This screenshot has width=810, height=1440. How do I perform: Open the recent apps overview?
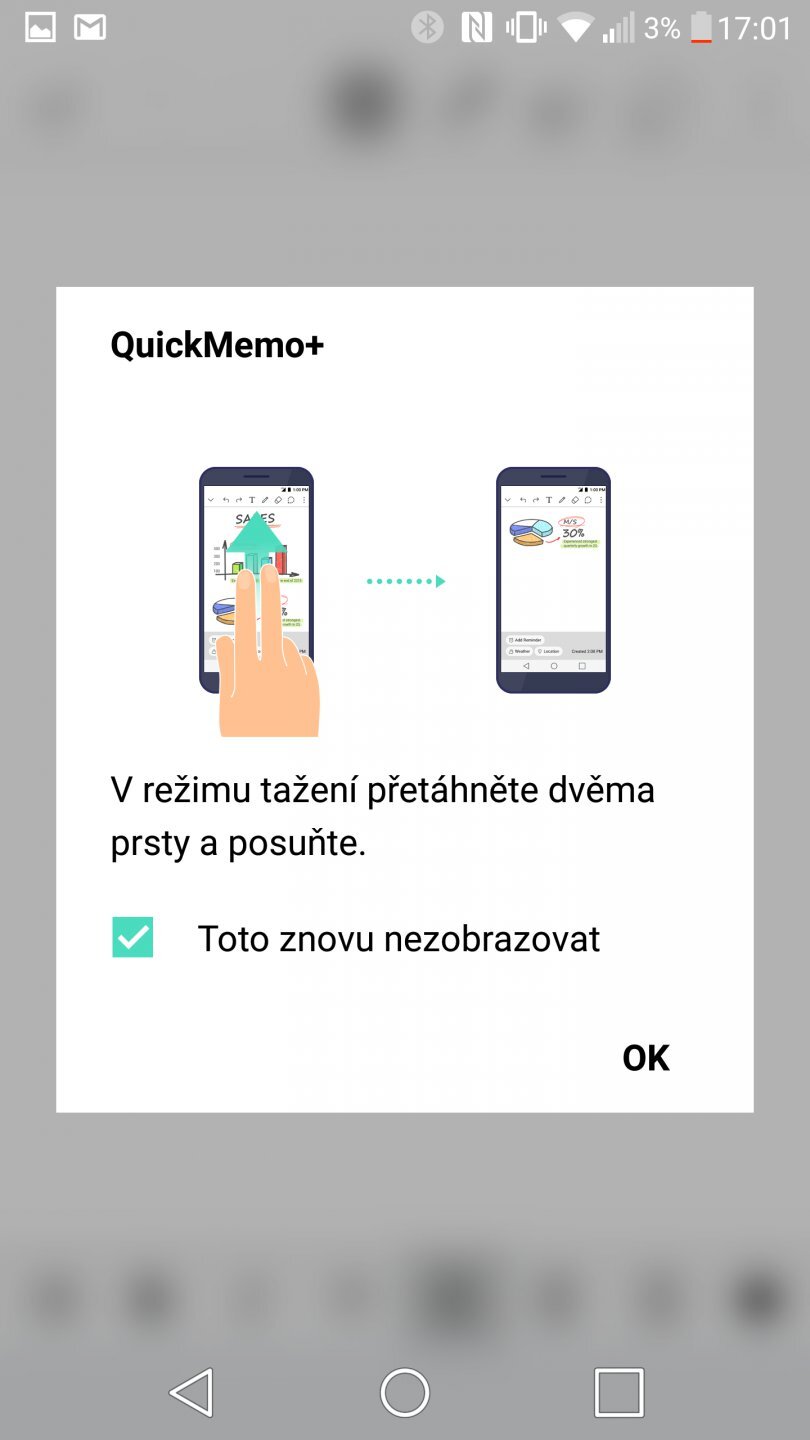point(618,1391)
